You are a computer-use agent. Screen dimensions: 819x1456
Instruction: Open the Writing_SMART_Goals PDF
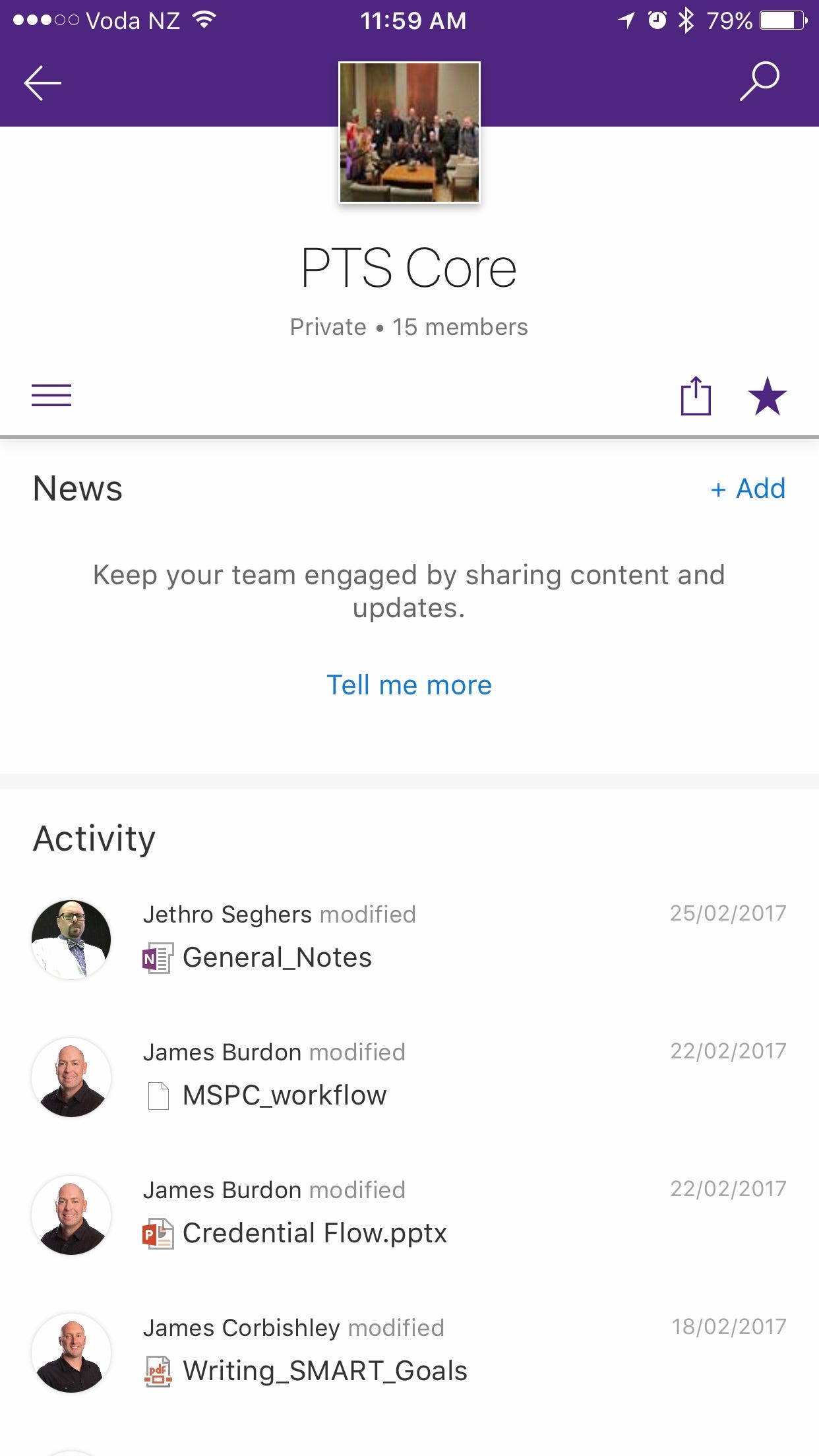[x=324, y=1371]
